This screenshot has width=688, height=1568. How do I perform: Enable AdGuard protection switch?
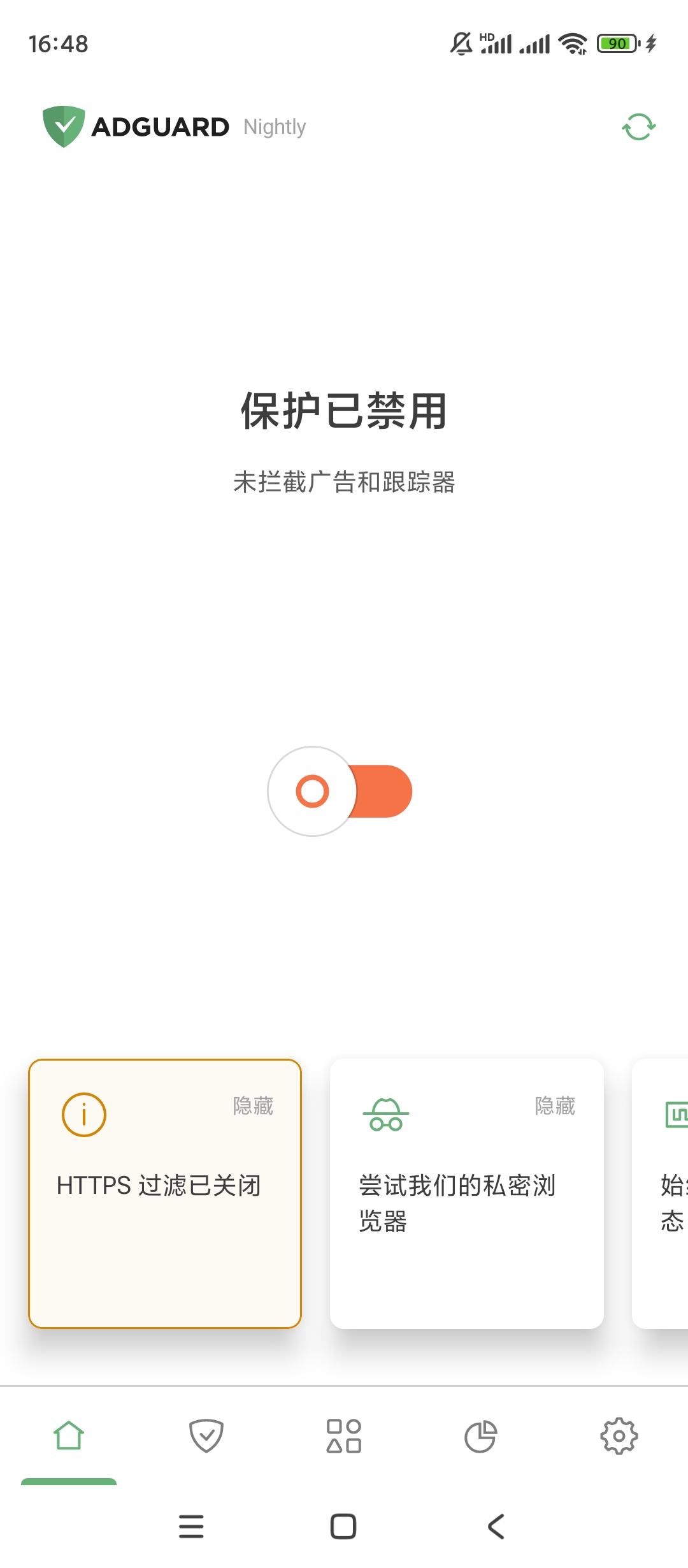[340, 791]
